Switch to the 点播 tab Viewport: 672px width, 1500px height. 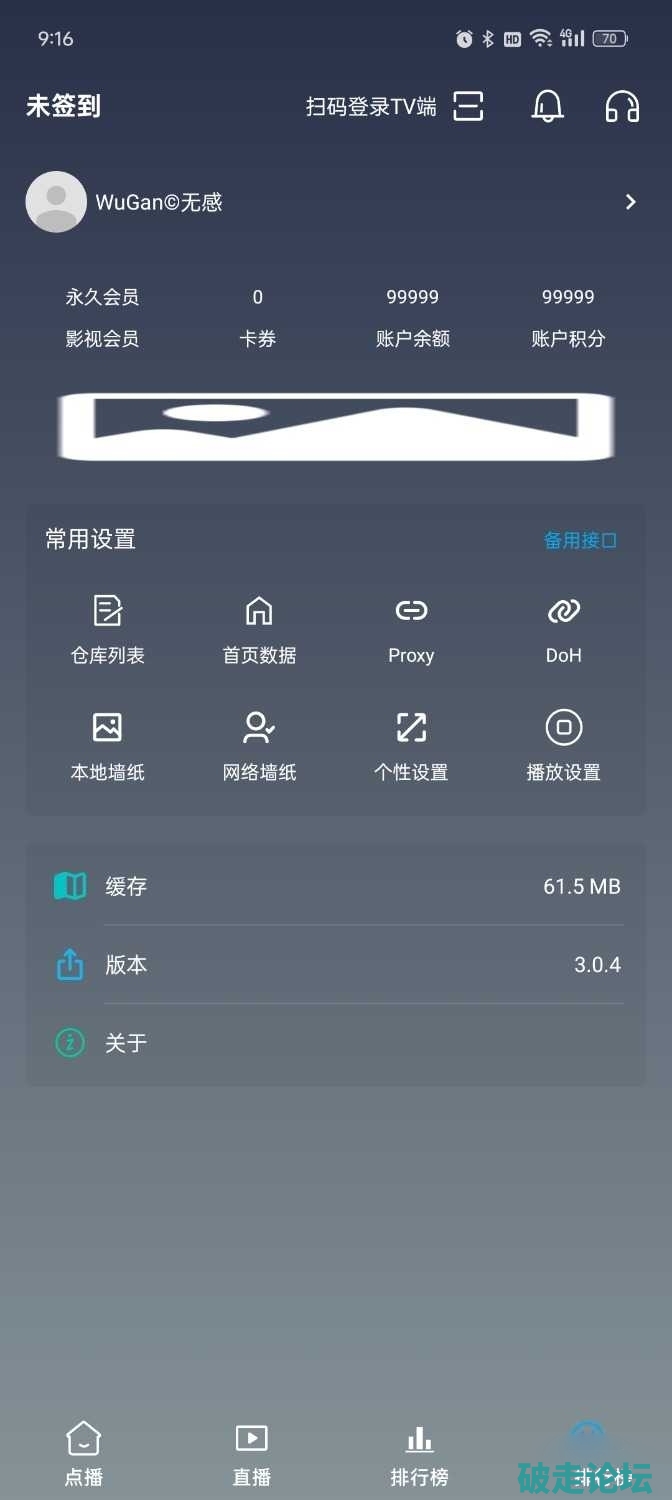tap(84, 1455)
